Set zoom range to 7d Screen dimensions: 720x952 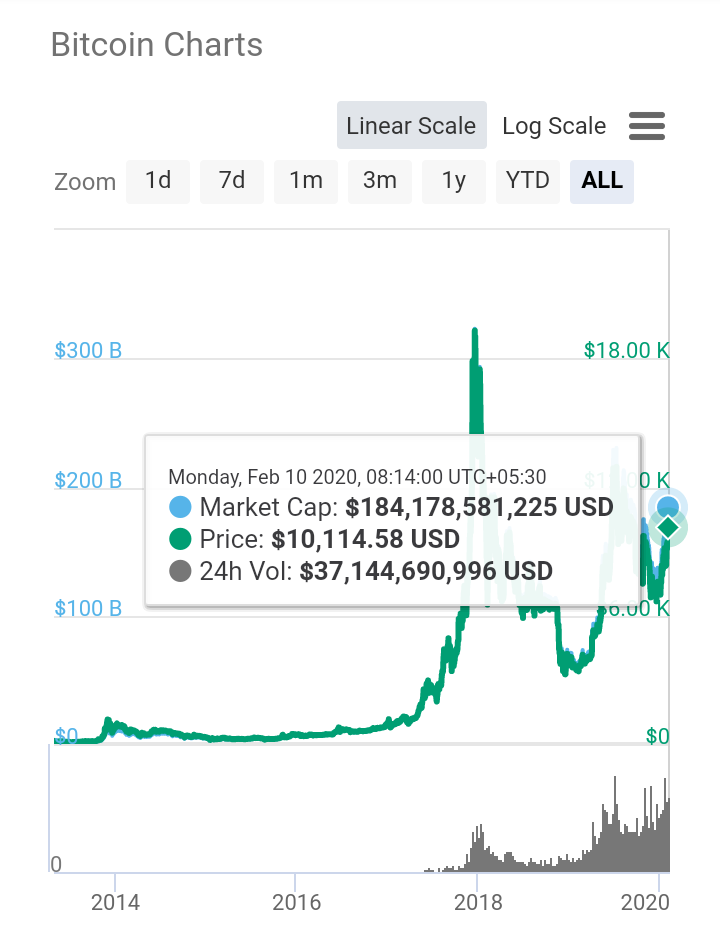[x=232, y=181]
